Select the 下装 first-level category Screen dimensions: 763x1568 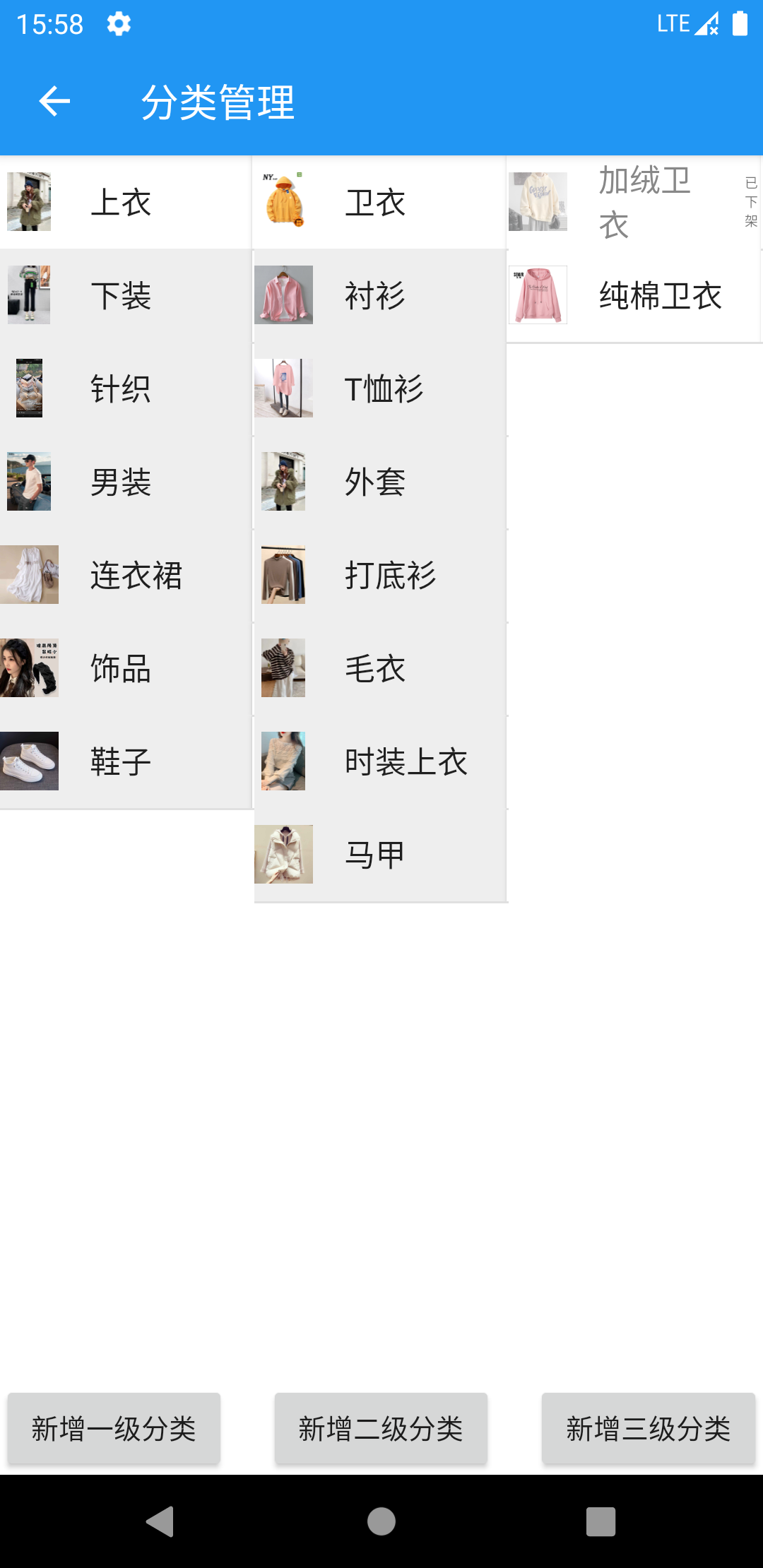124,295
